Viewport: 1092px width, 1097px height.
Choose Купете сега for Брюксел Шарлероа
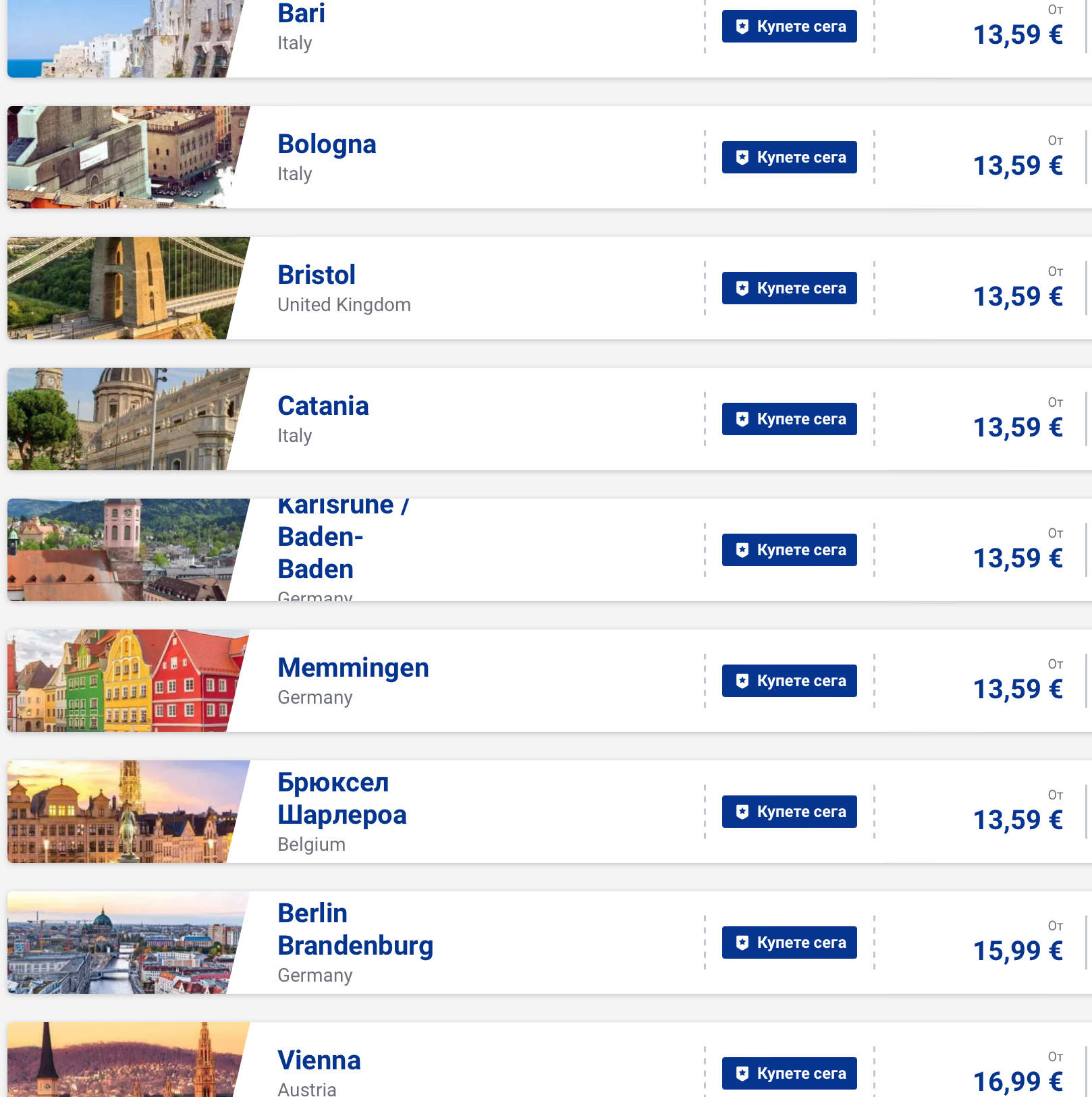pyautogui.click(x=789, y=812)
